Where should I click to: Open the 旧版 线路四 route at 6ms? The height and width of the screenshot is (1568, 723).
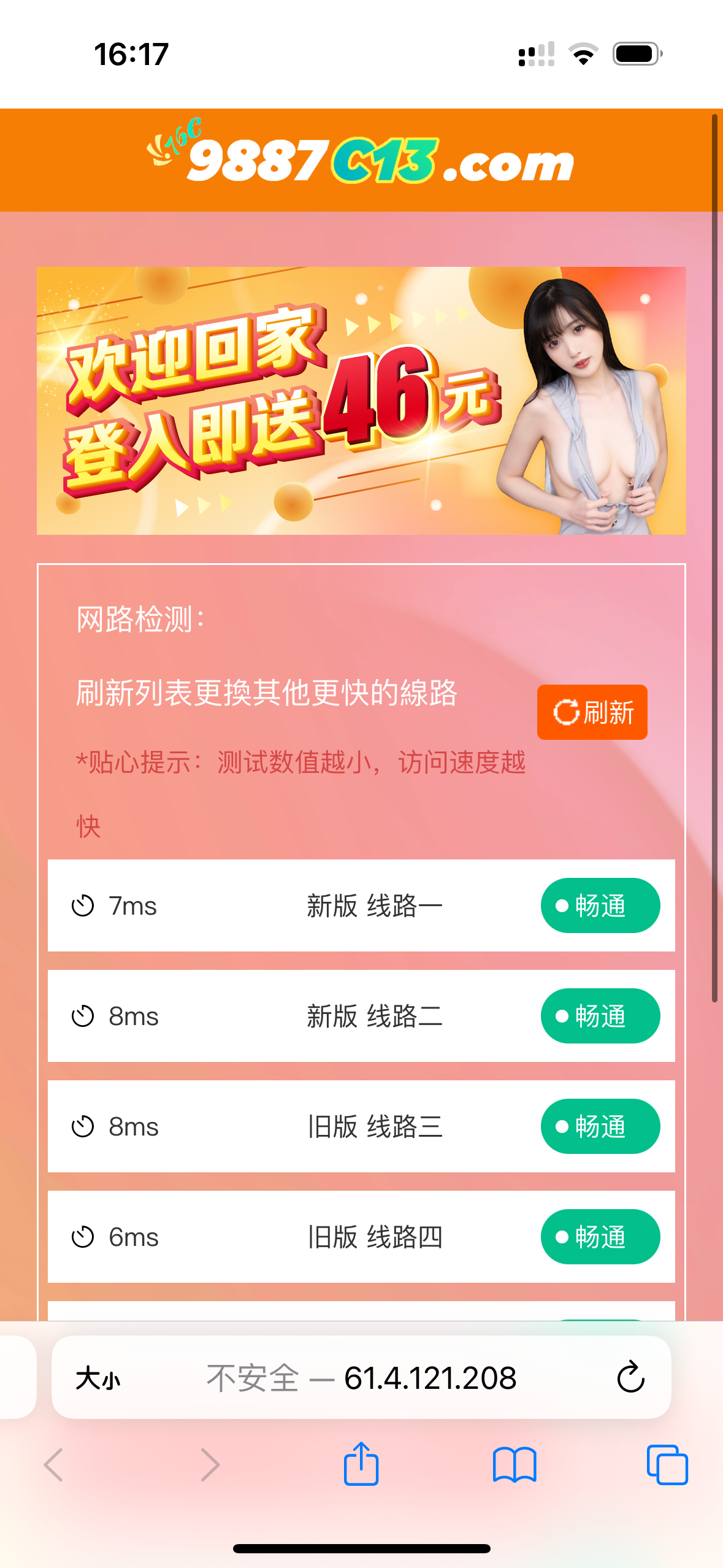pyautogui.click(x=361, y=1237)
